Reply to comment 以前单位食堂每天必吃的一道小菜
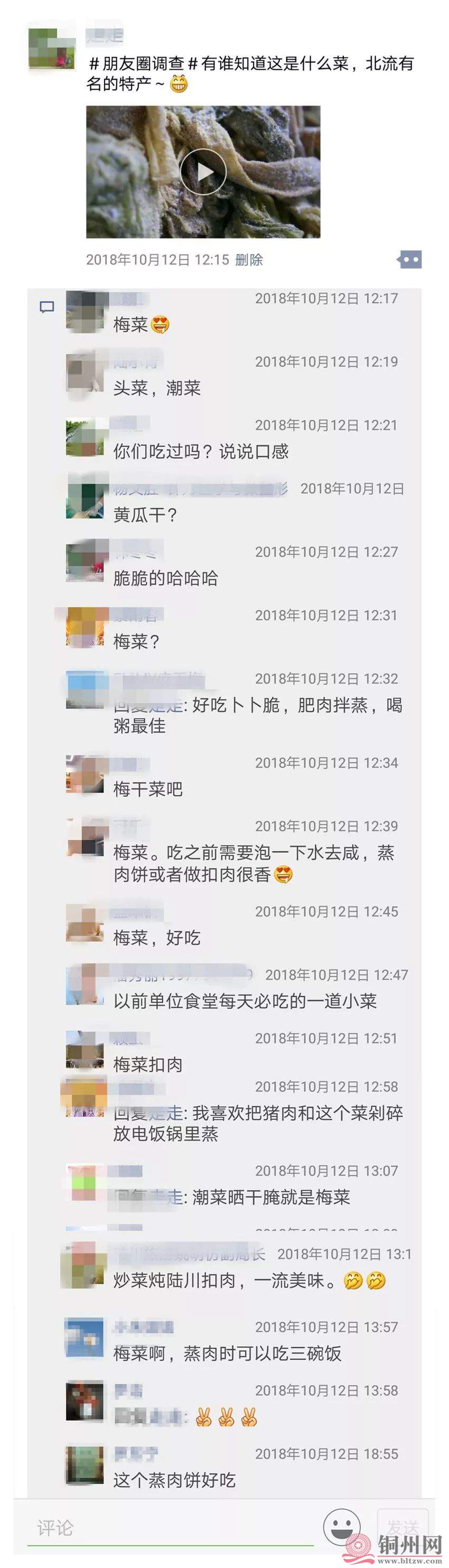The image size is (449, 1568). (x=245, y=1001)
